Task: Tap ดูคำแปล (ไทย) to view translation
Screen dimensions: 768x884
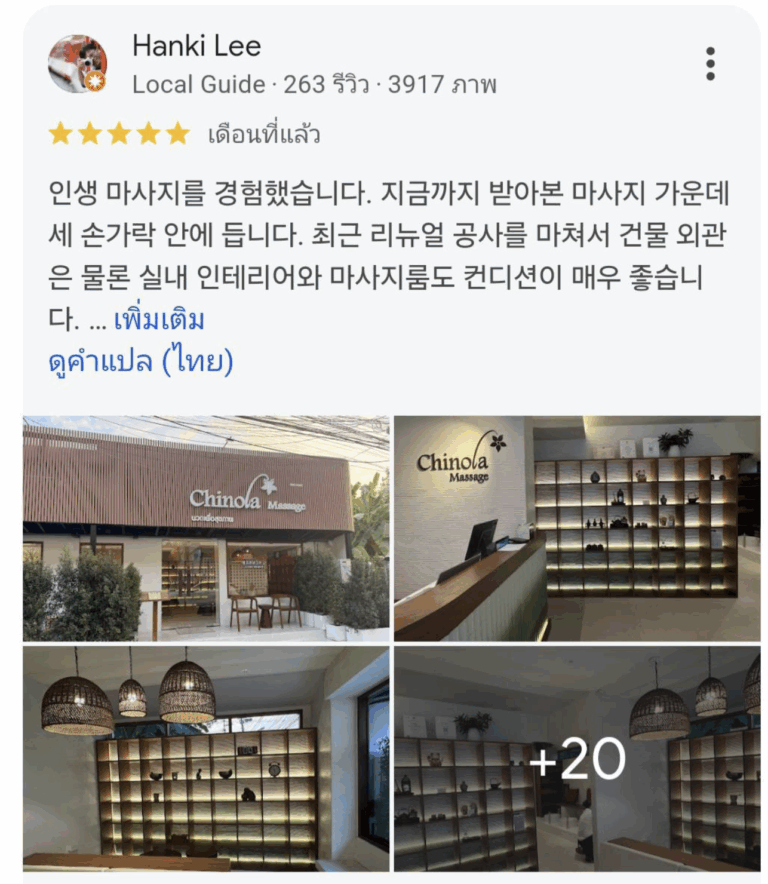Action: 140,361
